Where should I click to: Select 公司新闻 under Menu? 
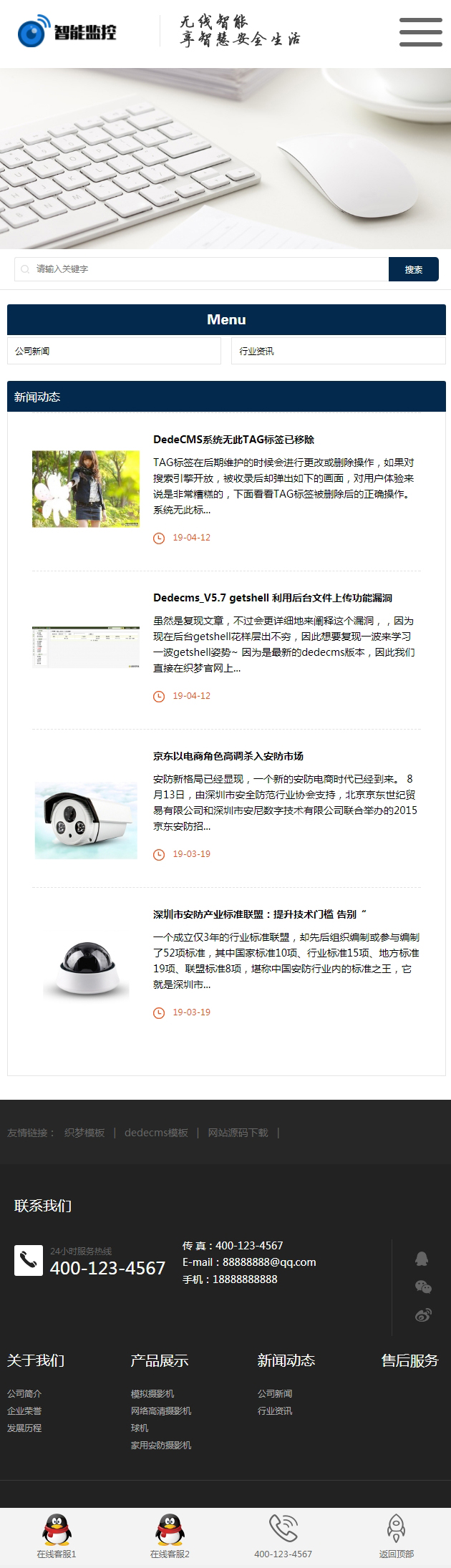pyautogui.click(x=115, y=351)
